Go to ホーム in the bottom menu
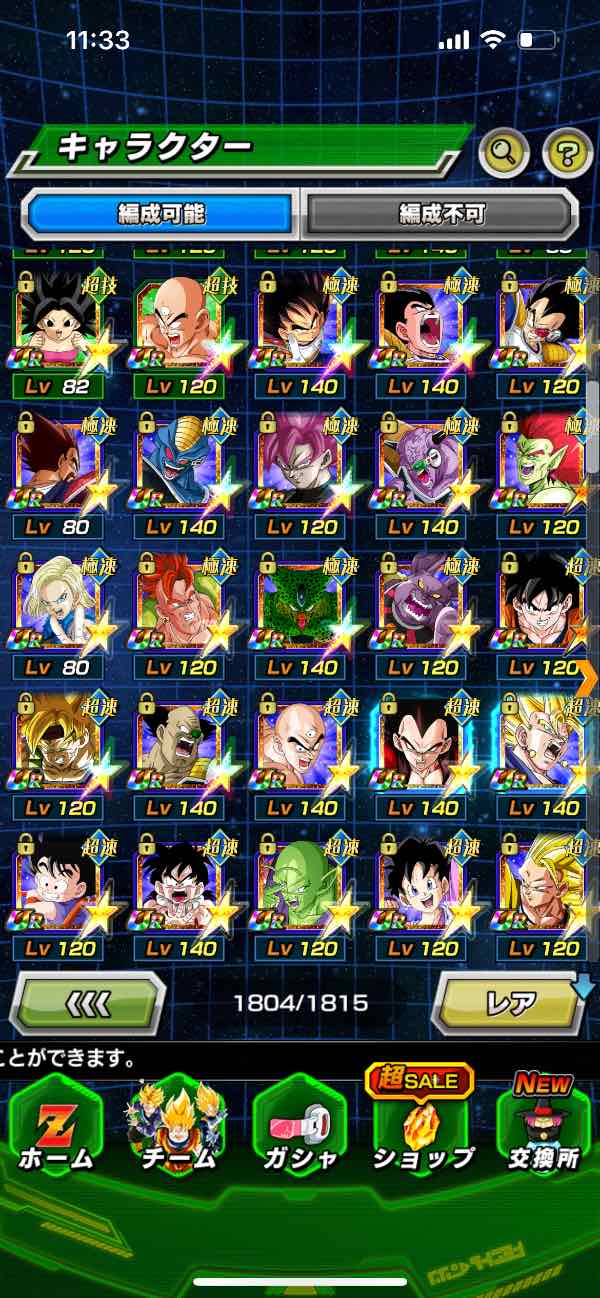 pos(55,1125)
